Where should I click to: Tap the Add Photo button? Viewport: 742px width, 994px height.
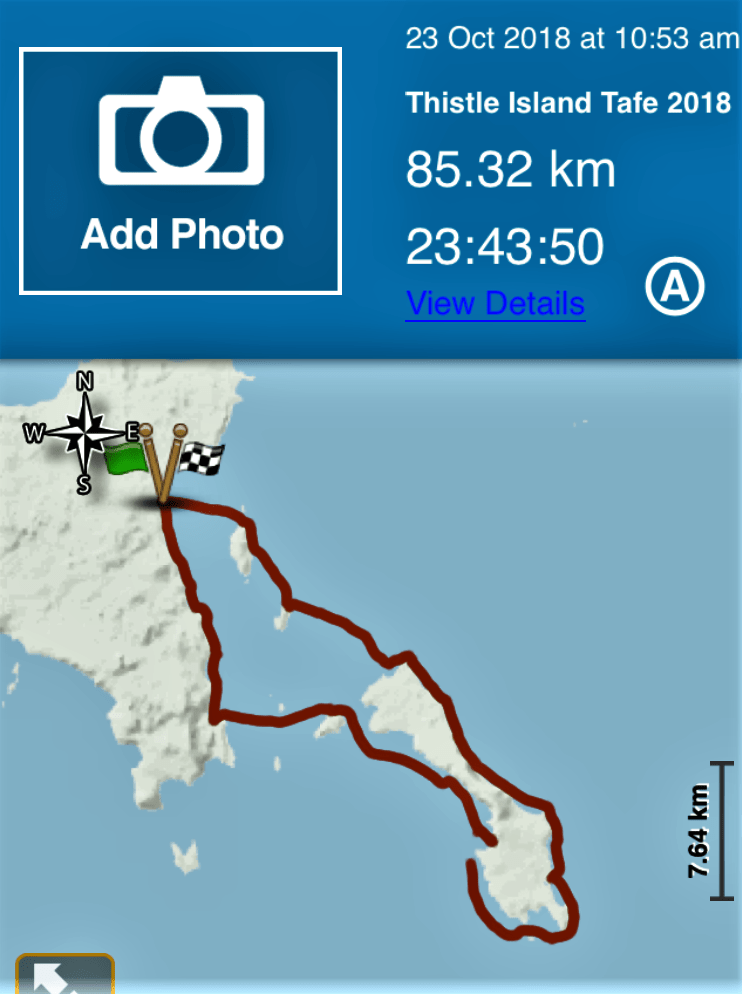pyautogui.click(x=181, y=171)
